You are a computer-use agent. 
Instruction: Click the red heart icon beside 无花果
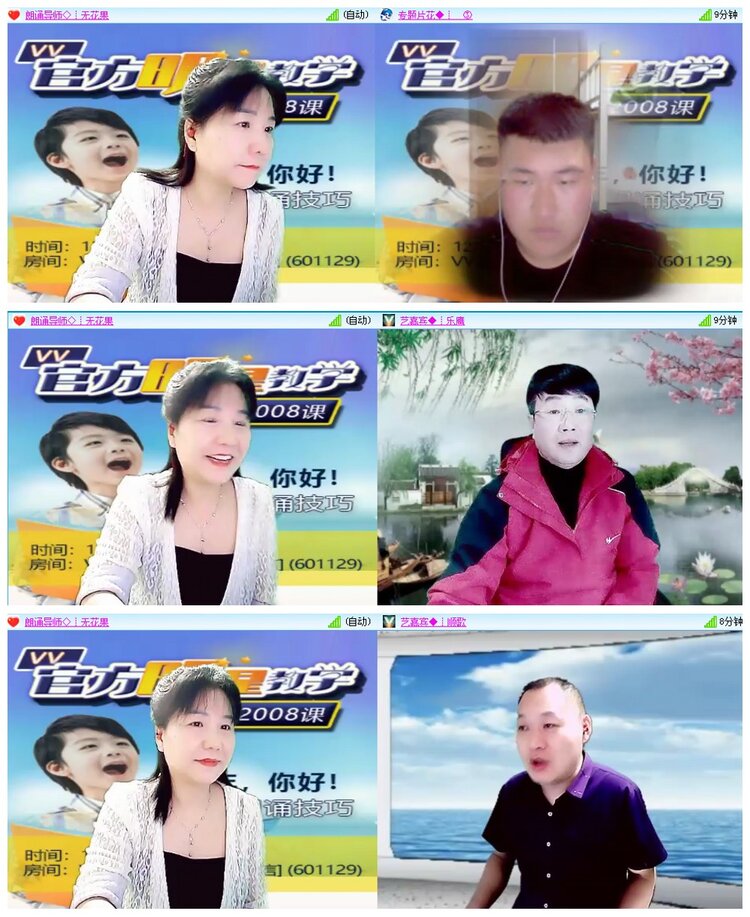click(11, 15)
